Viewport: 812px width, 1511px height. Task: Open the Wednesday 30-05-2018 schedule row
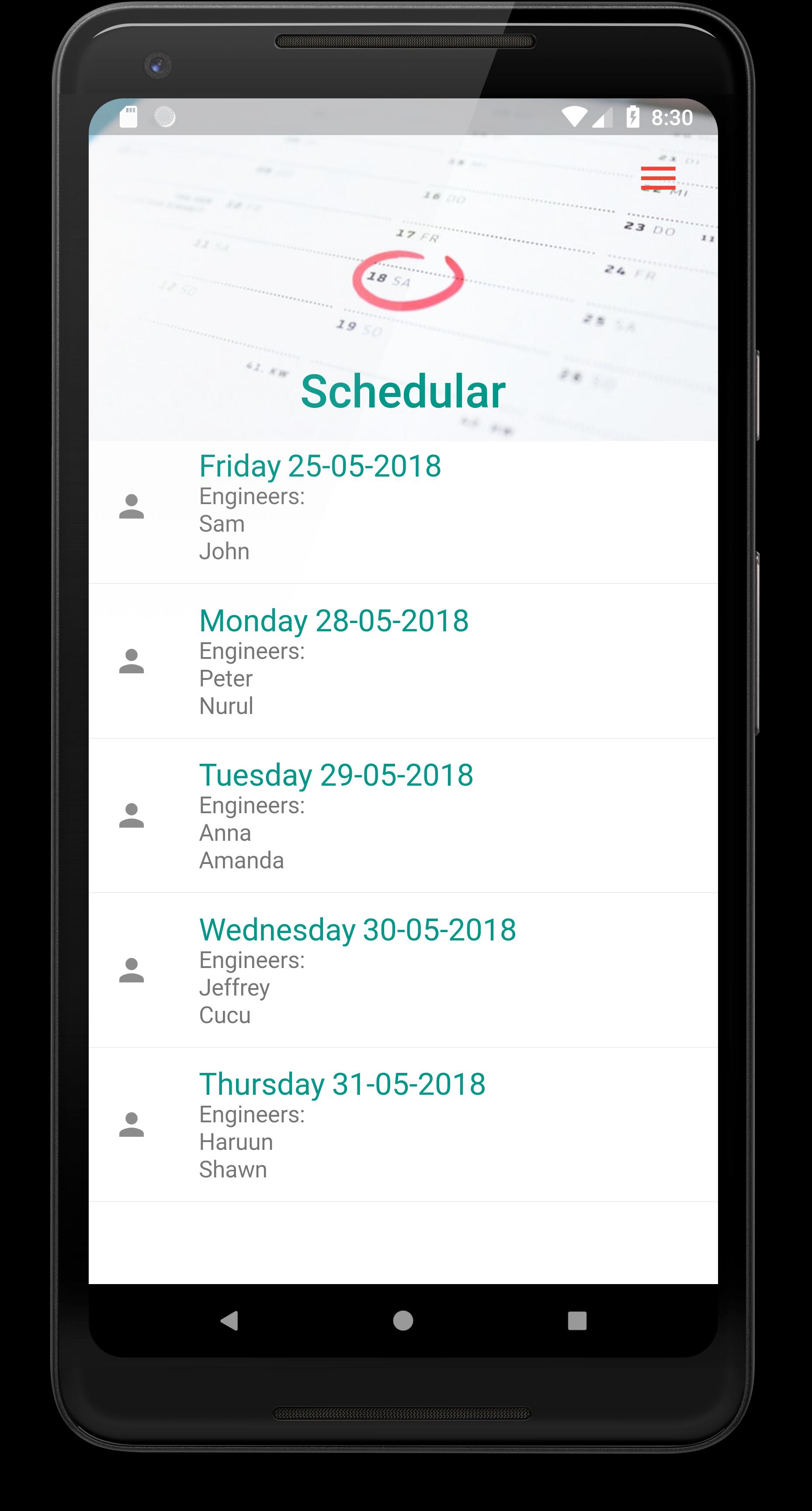403,970
